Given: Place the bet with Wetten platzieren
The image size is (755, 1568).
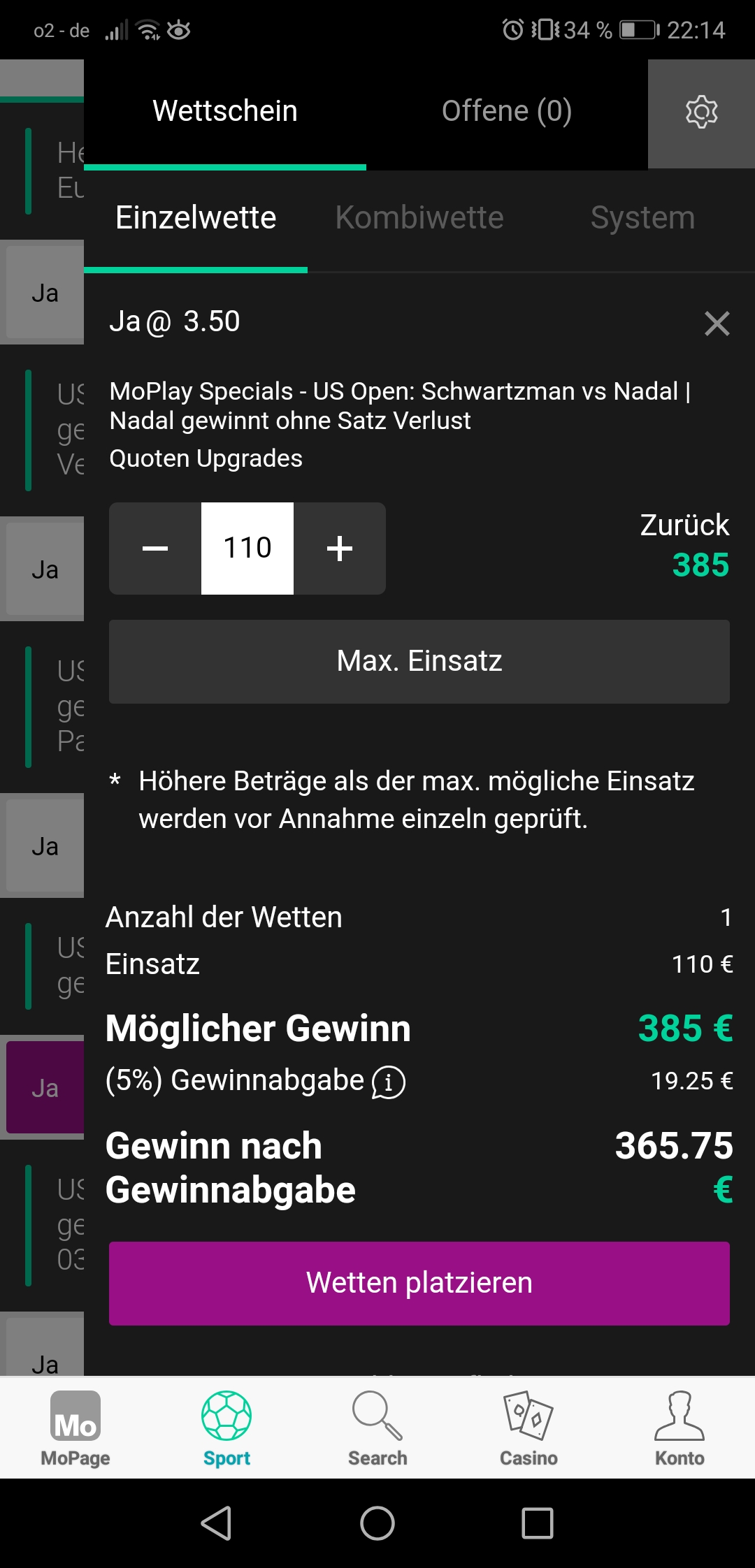Looking at the screenshot, I should (419, 1283).
